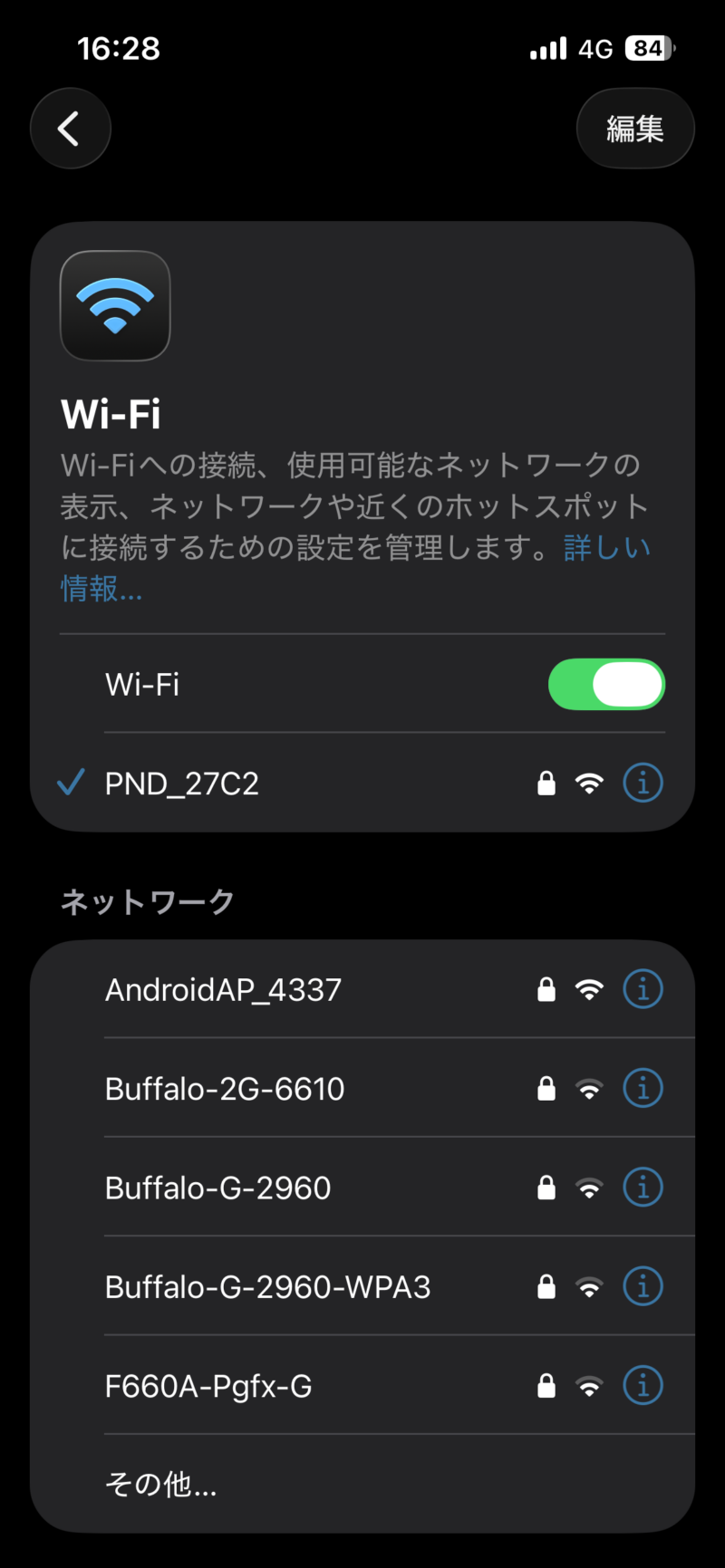Viewport: 725px width, 1568px height.
Task: Open the 詳しい情報 link
Action: click(606, 549)
